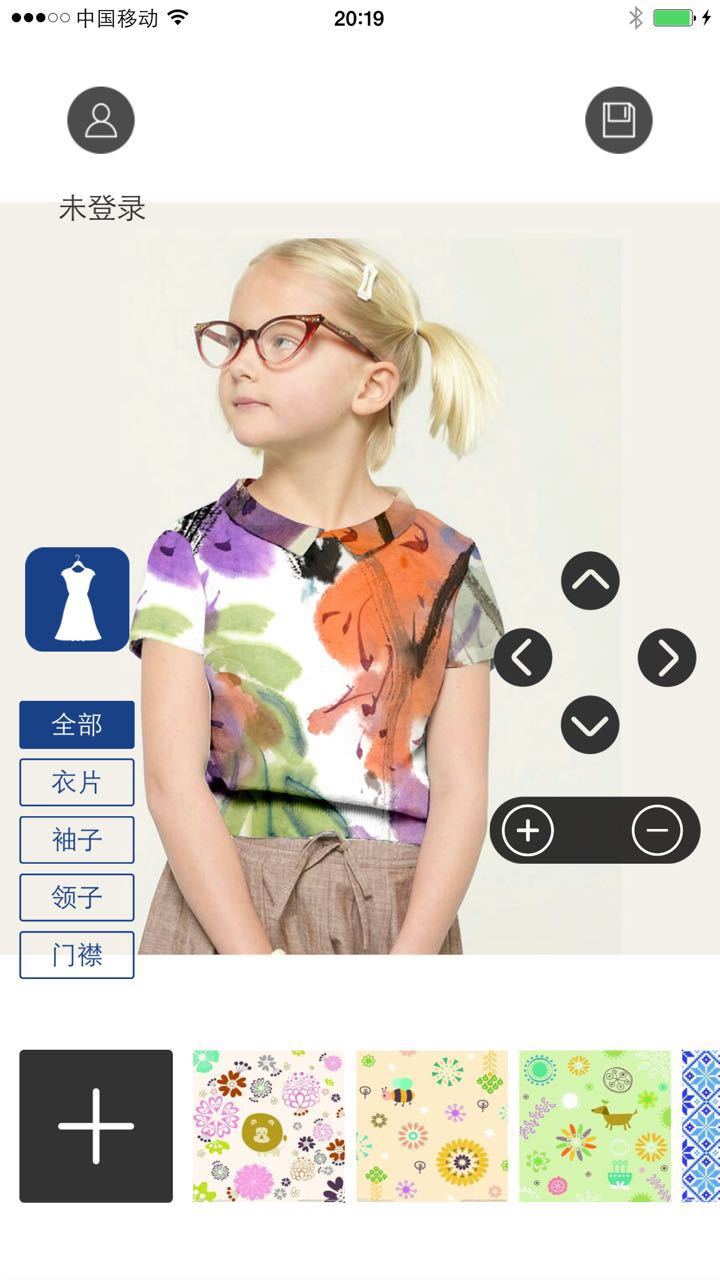Open the user profile icon
The height and width of the screenshot is (1280, 720).
coord(101,120)
